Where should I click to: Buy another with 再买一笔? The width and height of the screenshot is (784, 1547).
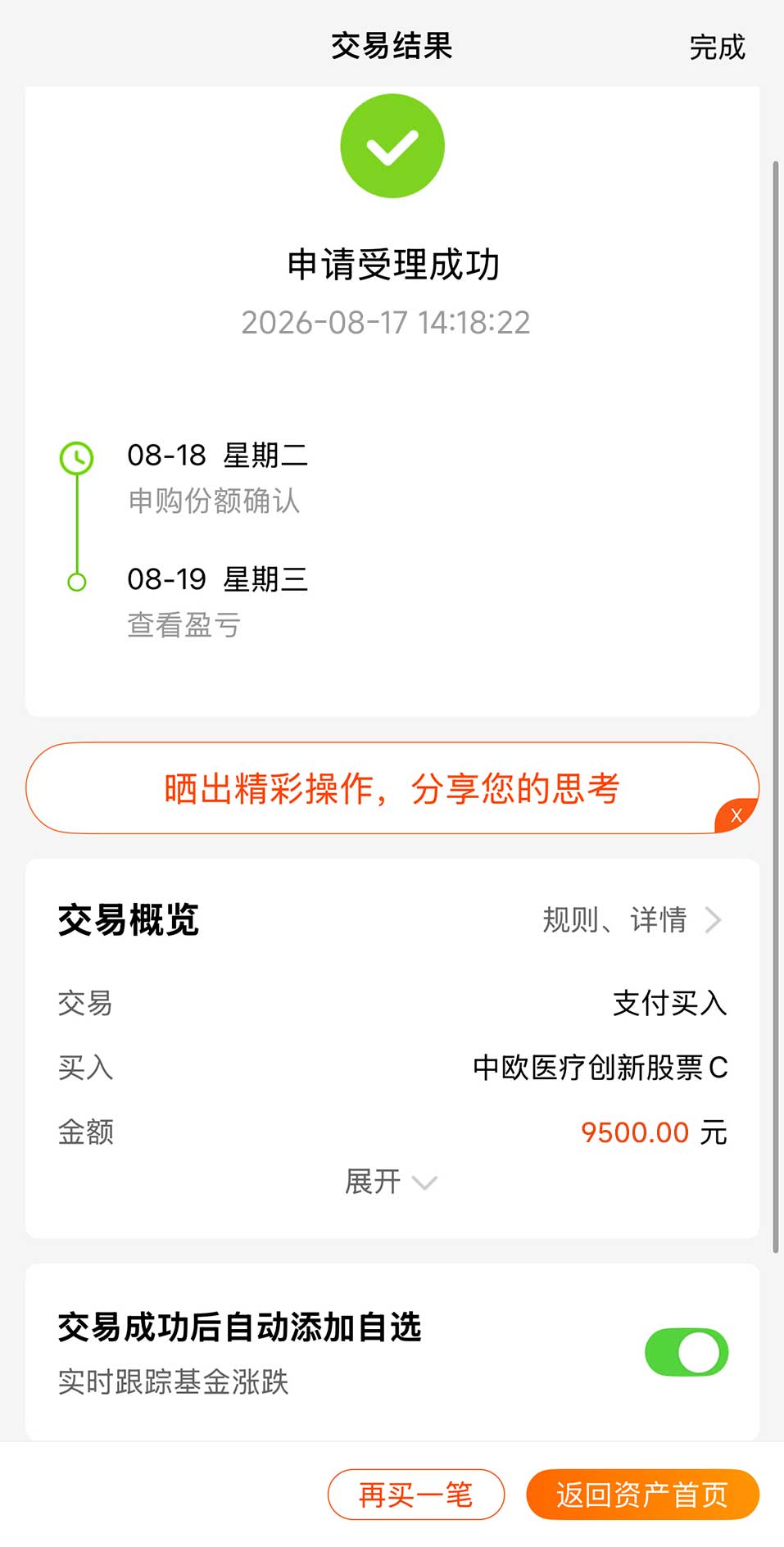tap(416, 1495)
